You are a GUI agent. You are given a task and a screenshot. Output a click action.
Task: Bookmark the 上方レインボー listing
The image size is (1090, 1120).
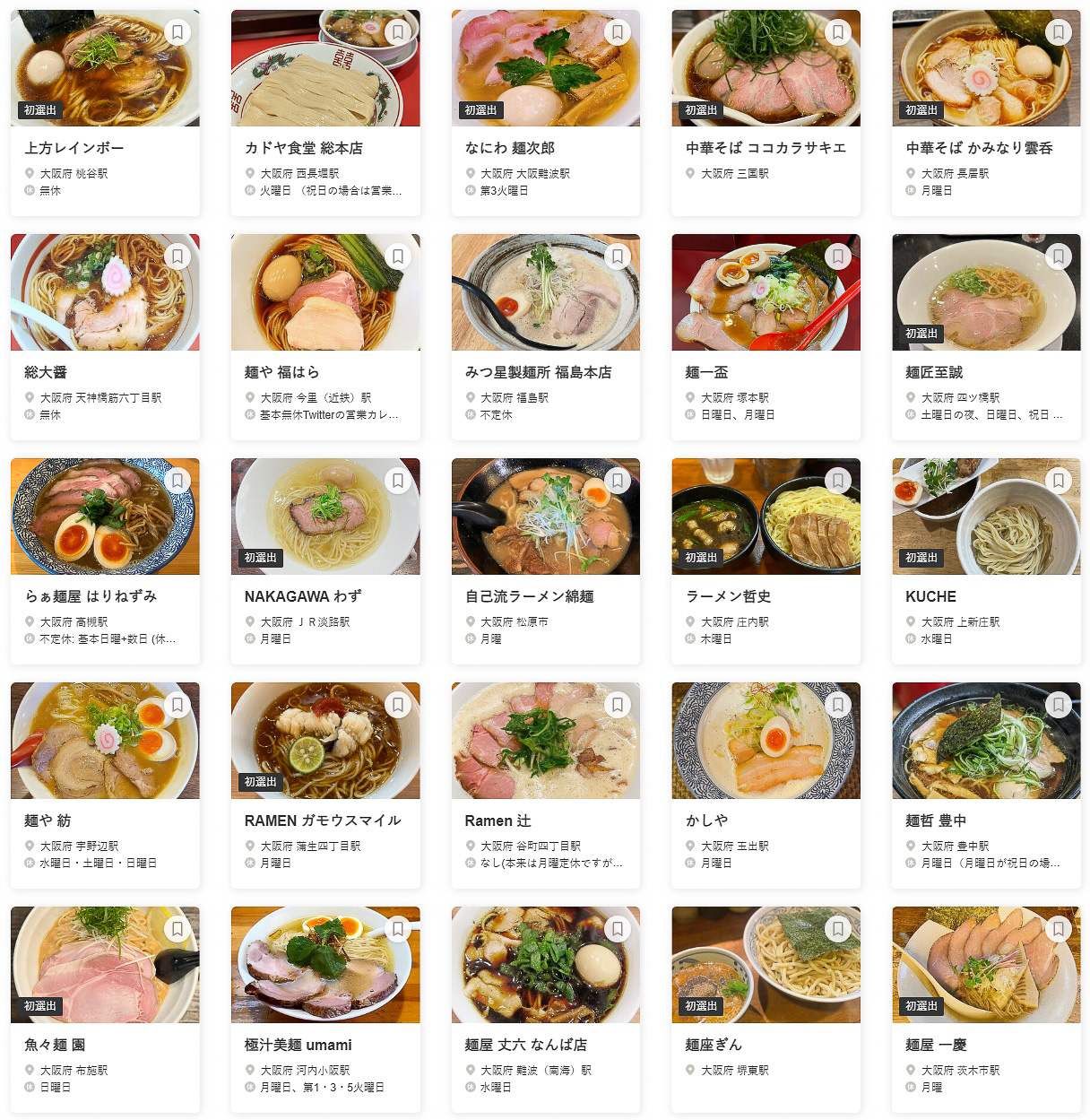click(177, 31)
